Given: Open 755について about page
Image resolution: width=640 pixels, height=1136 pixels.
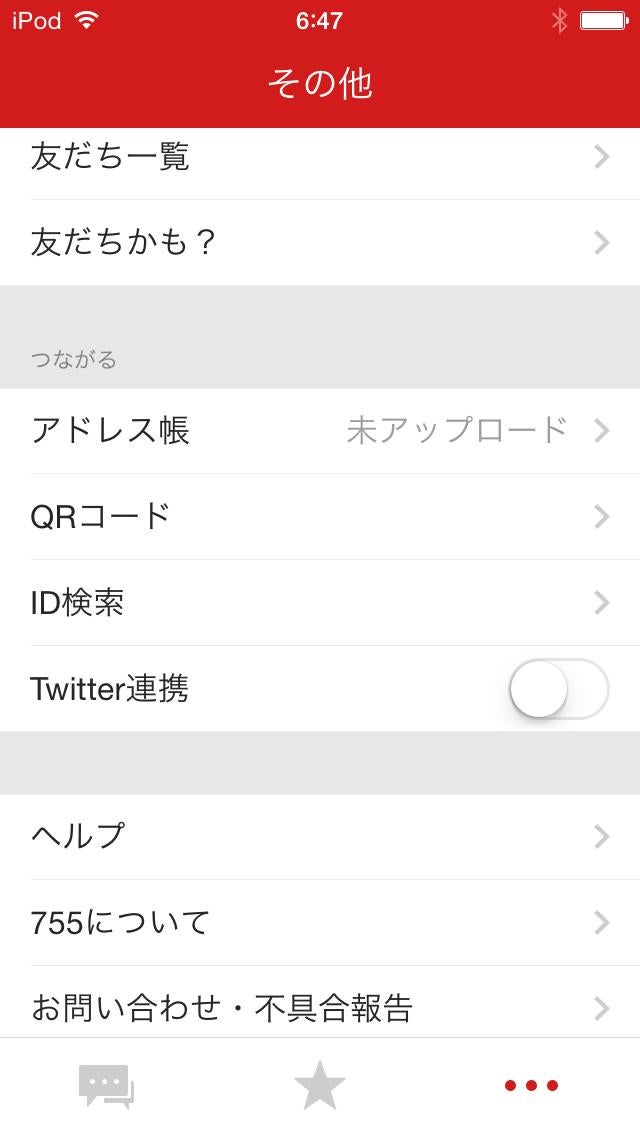Looking at the screenshot, I should coord(320,923).
